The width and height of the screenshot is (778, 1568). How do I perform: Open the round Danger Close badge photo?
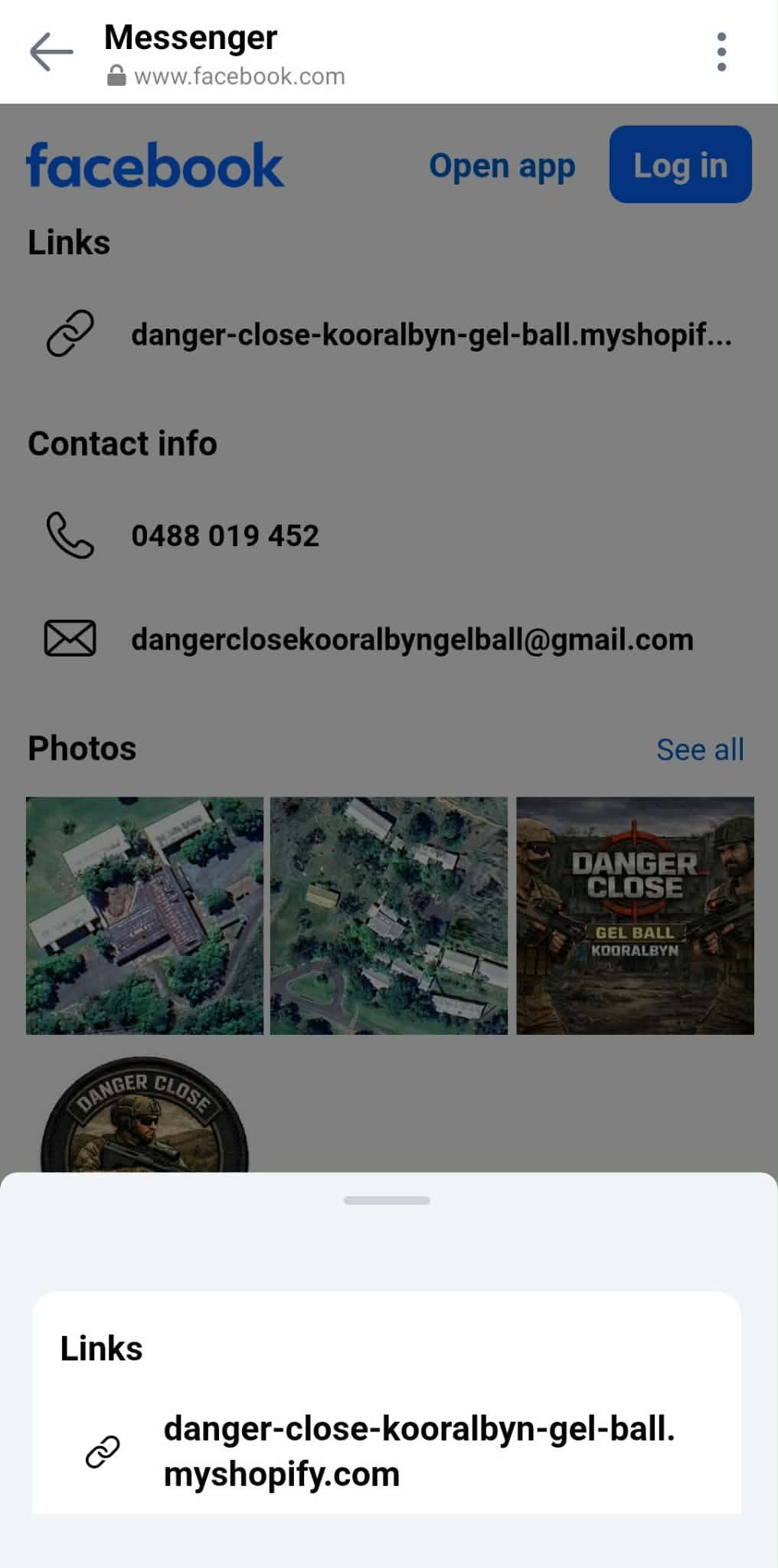145,1118
